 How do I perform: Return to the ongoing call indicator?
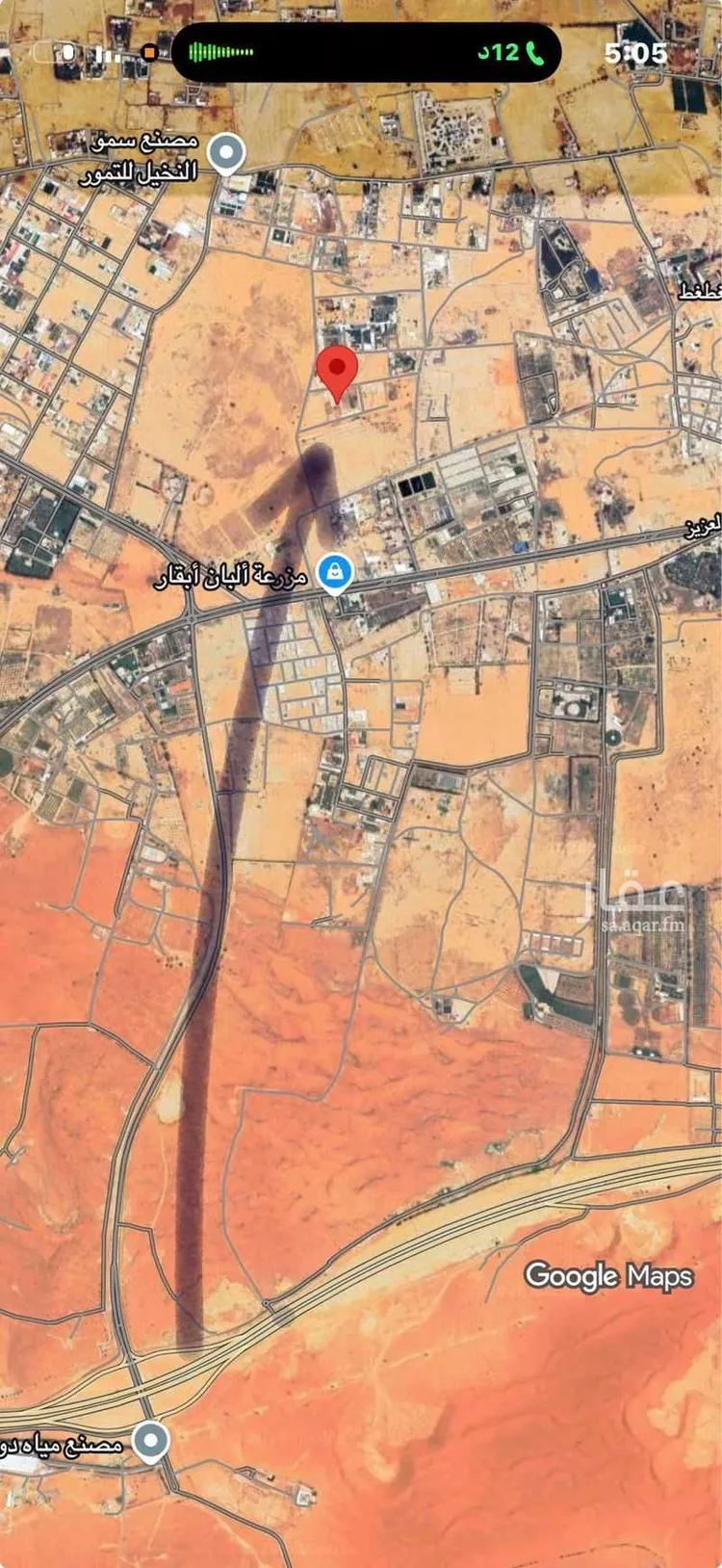pos(511,52)
